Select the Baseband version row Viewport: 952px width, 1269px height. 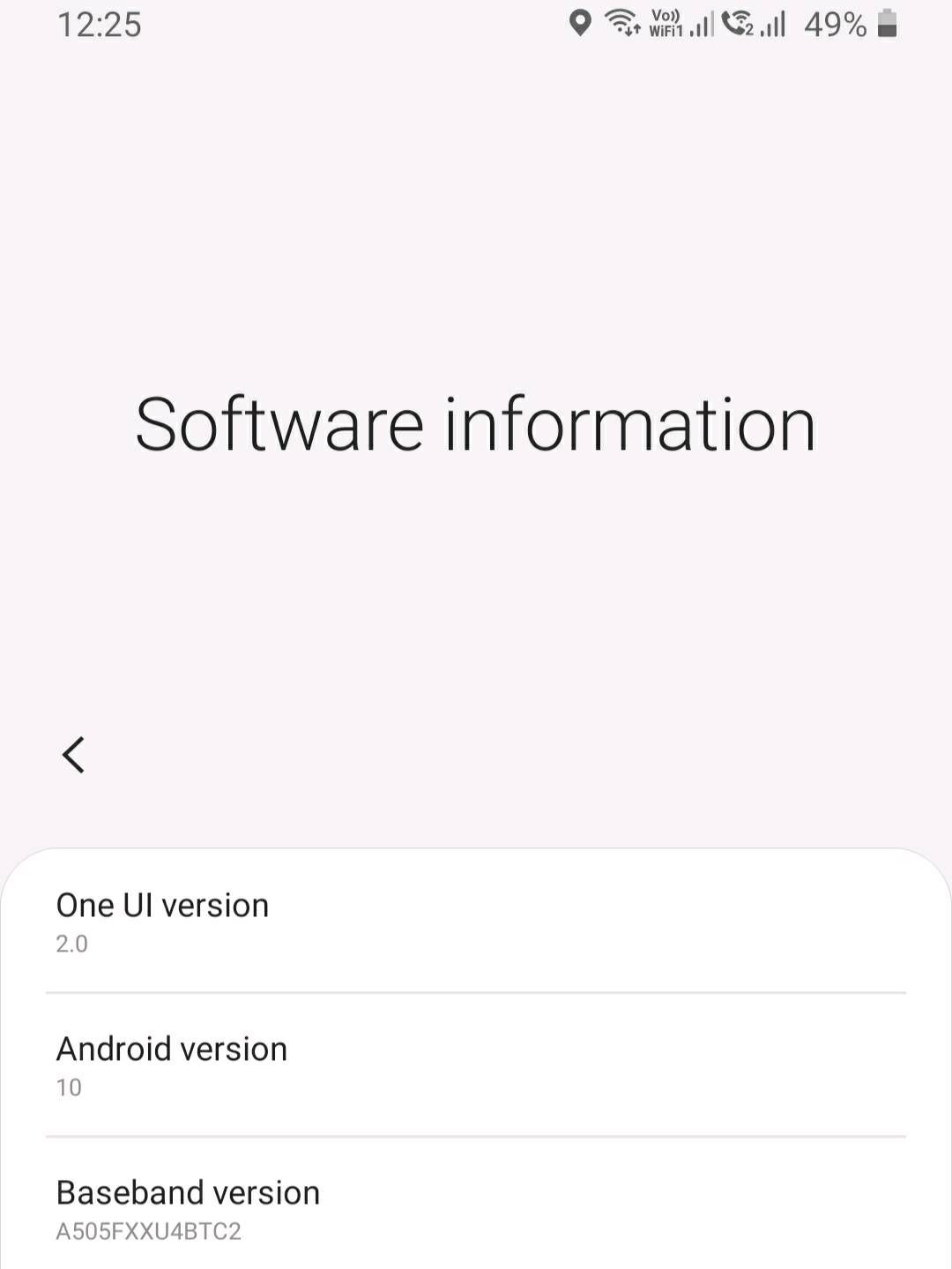(x=476, y=1209)
